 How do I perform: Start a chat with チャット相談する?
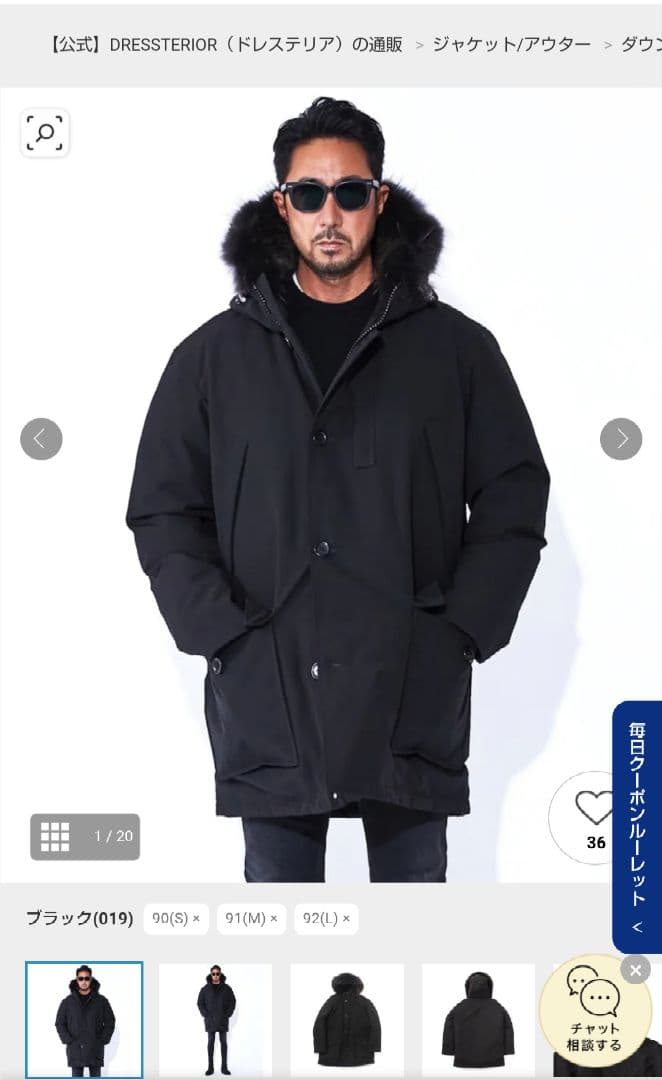[x=595, y=1010]
